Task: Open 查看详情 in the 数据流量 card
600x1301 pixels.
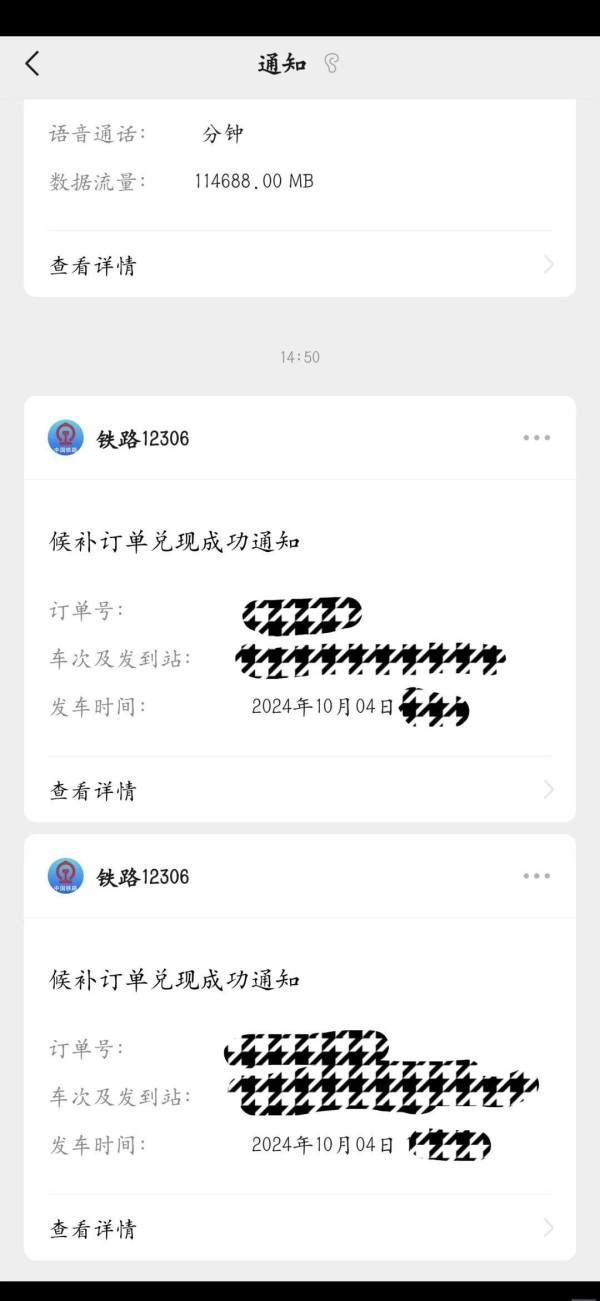Action: (300, 265)
